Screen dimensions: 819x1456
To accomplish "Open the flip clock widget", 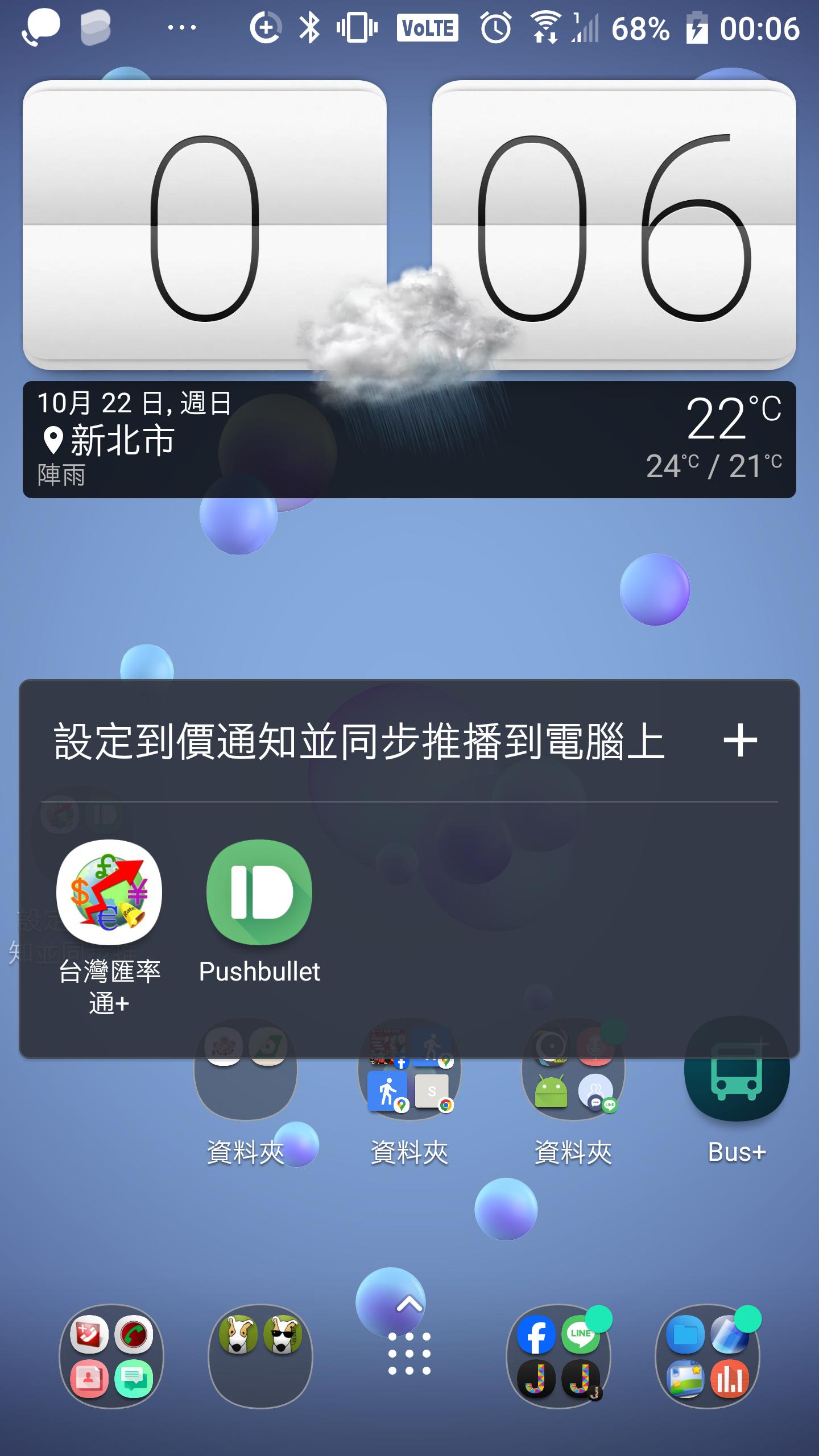I will (409, 225).
